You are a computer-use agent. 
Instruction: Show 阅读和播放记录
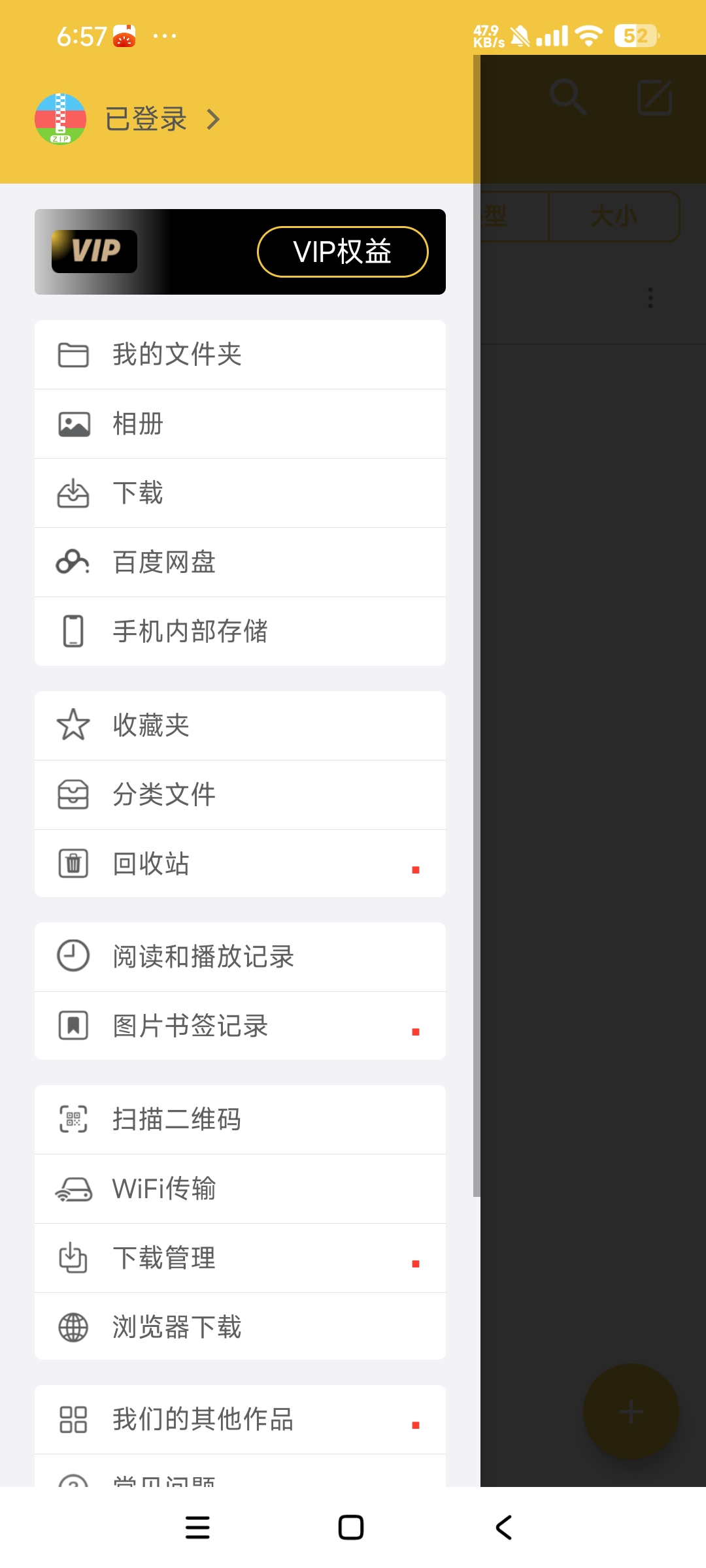(x=240, y=957)
